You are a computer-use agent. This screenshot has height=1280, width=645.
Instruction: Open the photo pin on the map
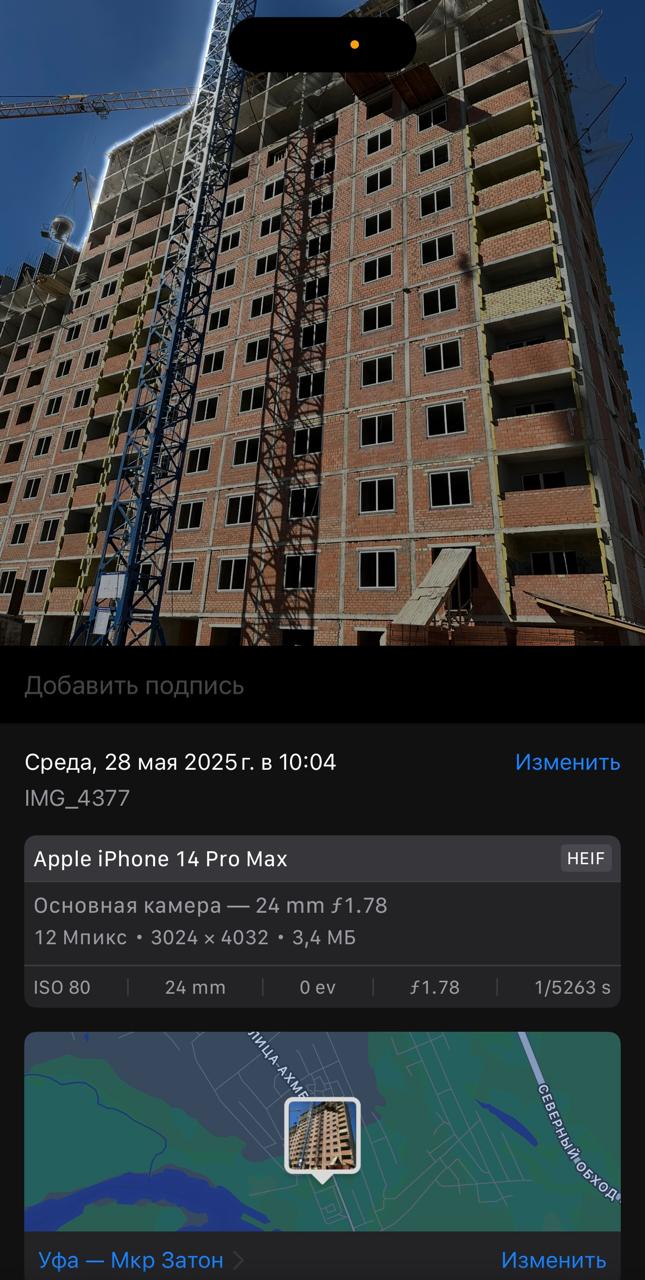322,1138
